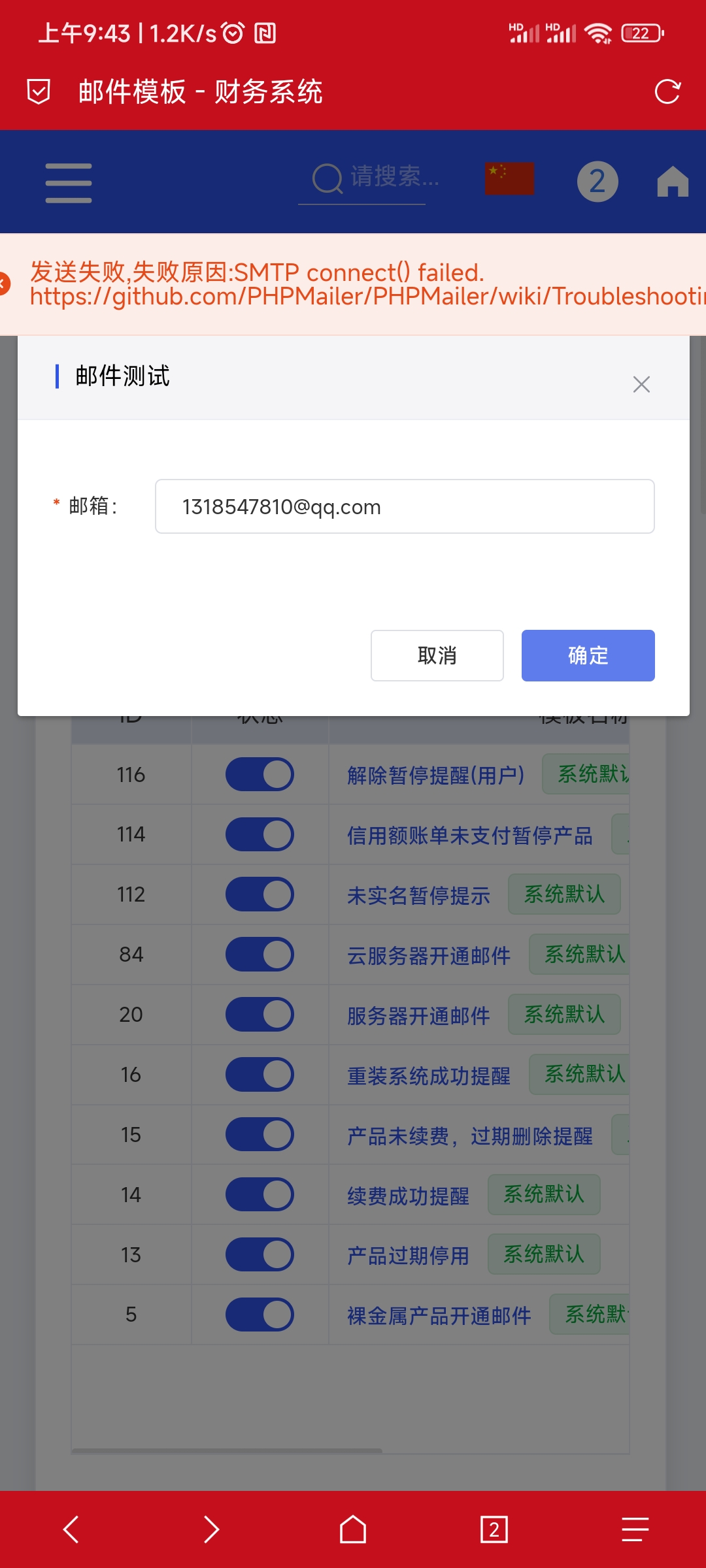Disable the 解除暂停提醒(用户) toggle
The width and height of the screenshot is (706, 1568).
pos(260,774)
